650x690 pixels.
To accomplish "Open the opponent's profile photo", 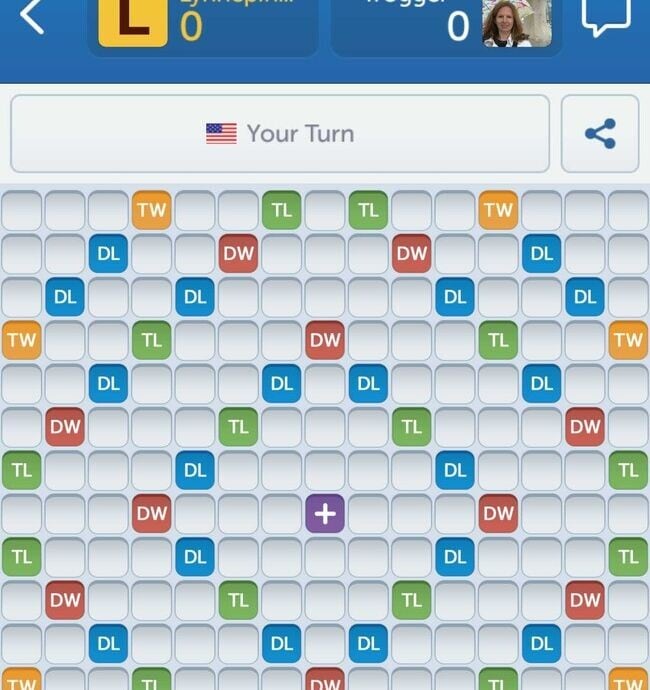I will [516, 22].
